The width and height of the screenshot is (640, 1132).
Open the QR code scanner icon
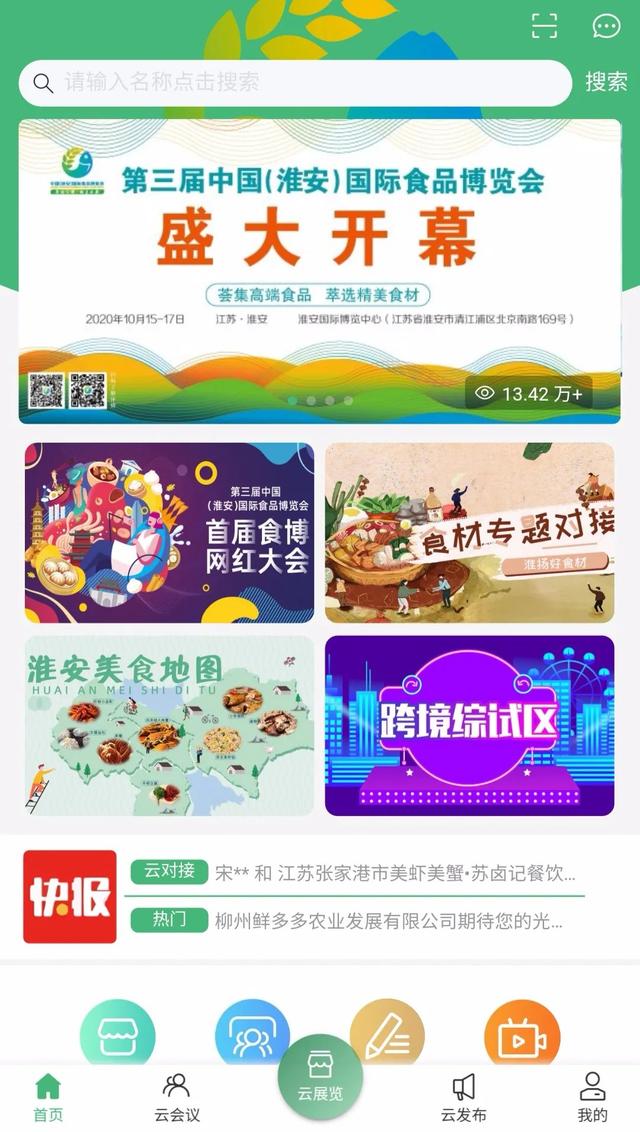pos(544,26)
